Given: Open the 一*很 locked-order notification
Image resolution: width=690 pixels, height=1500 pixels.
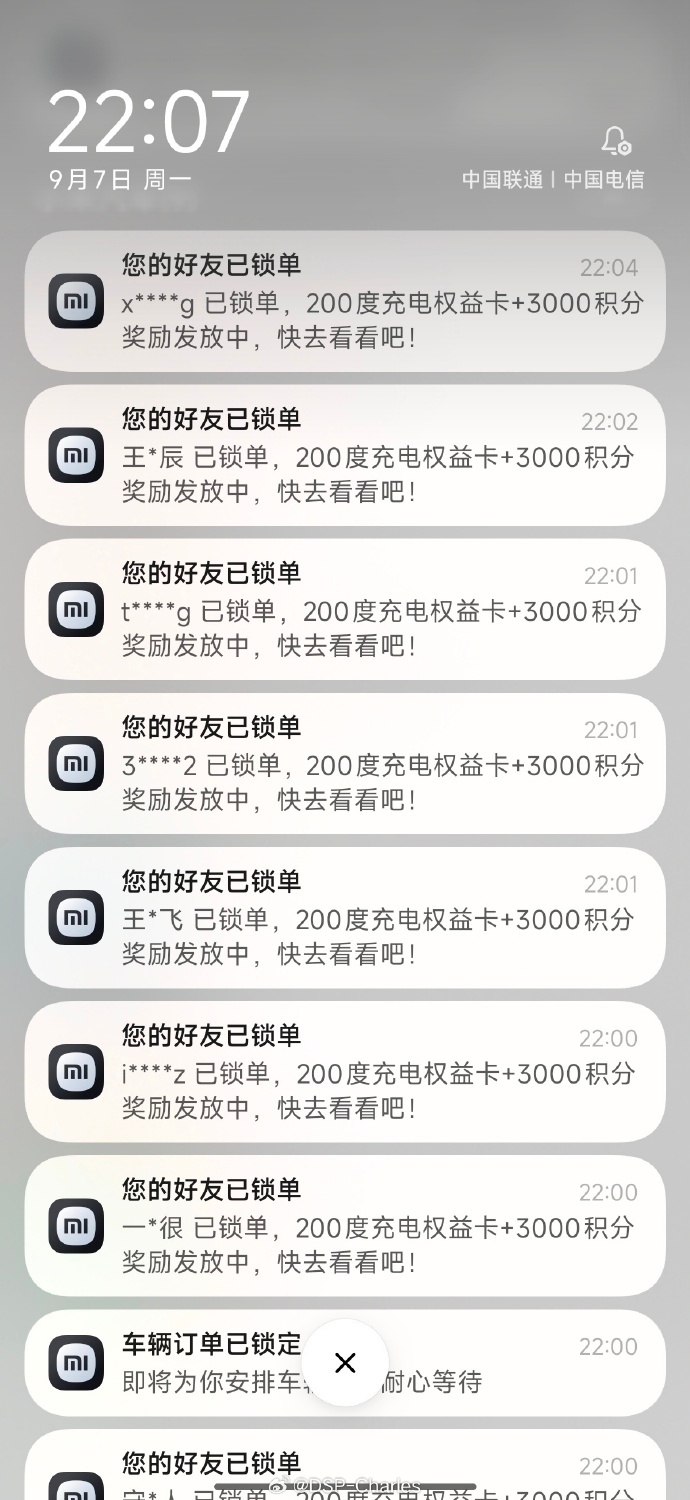Looking at the screenshot, I should click(x=345, y=1225).
